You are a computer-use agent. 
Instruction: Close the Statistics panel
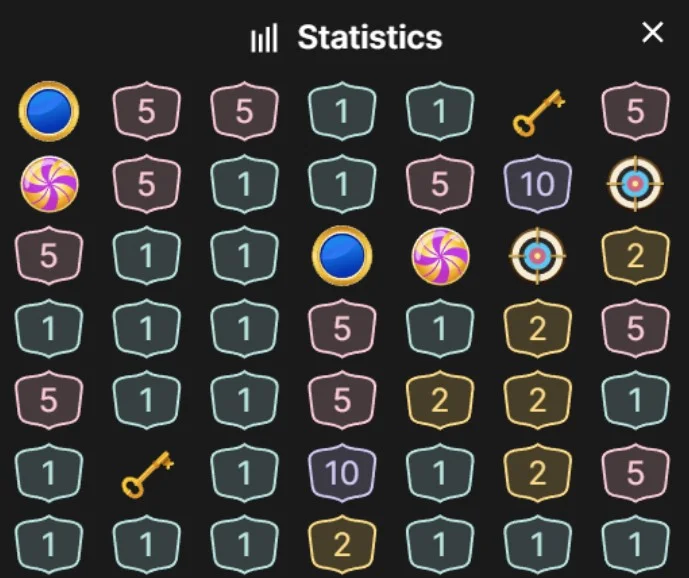652,33
